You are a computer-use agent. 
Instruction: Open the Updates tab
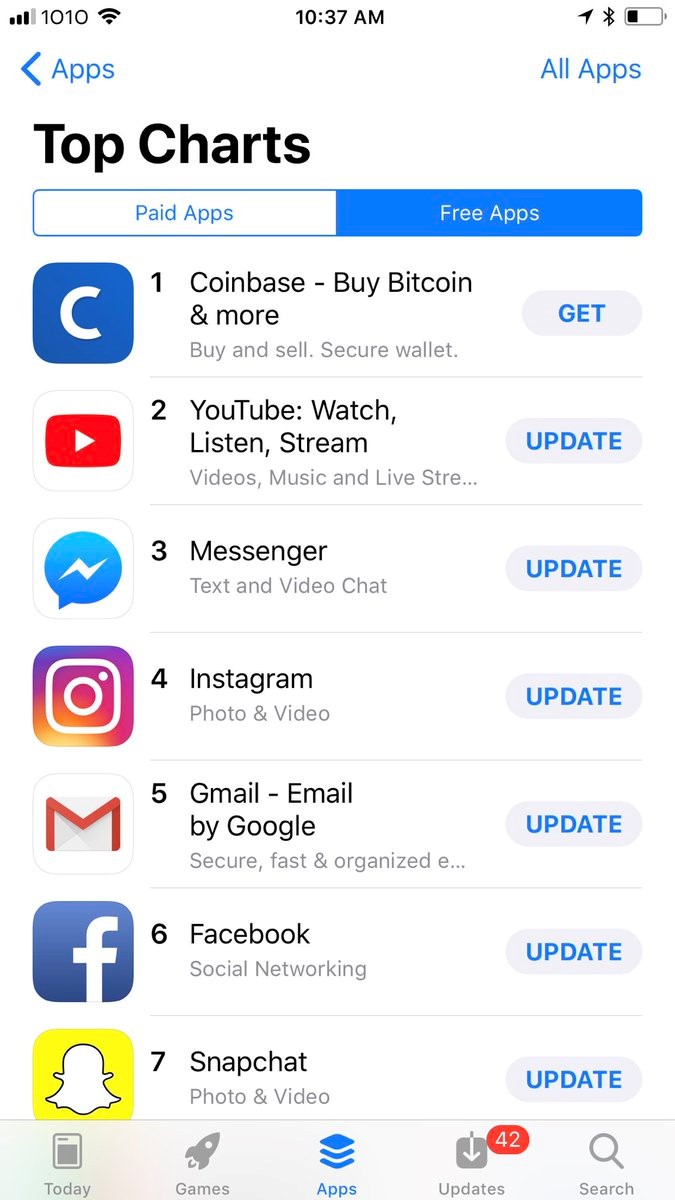tap(472, 1165)
